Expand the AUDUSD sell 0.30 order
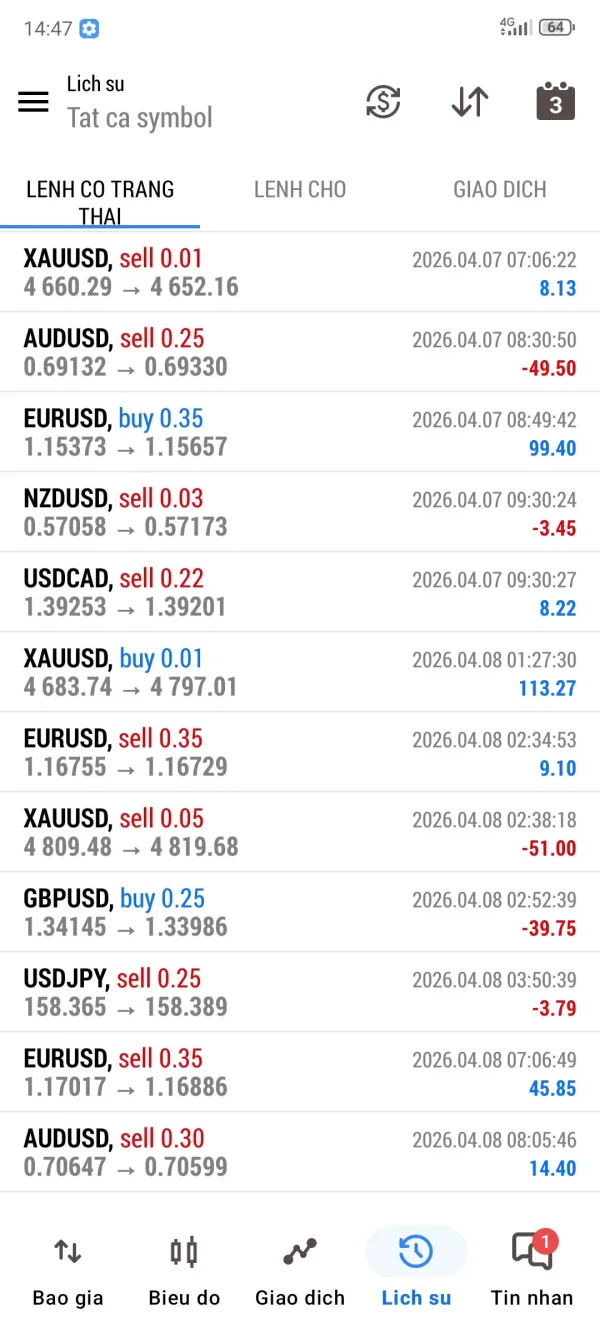600x1338 pixels. [300, 1153]
